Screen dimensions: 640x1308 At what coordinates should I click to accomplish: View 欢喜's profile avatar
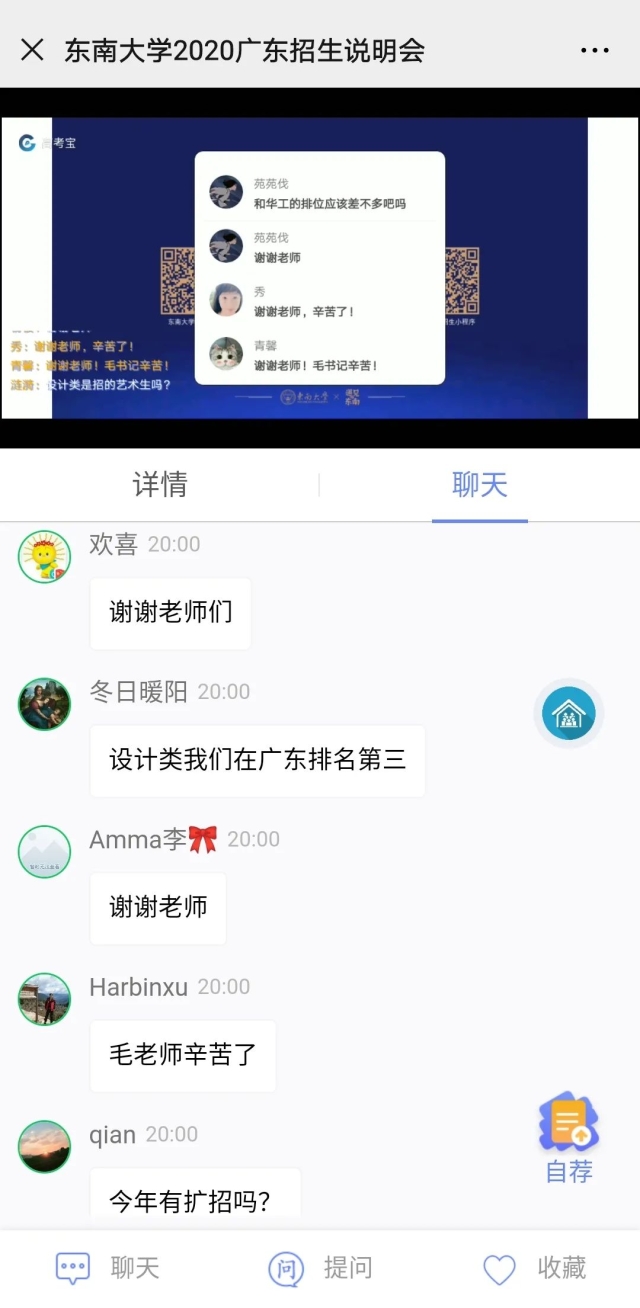pyautogui.click(x=44, y=557)
